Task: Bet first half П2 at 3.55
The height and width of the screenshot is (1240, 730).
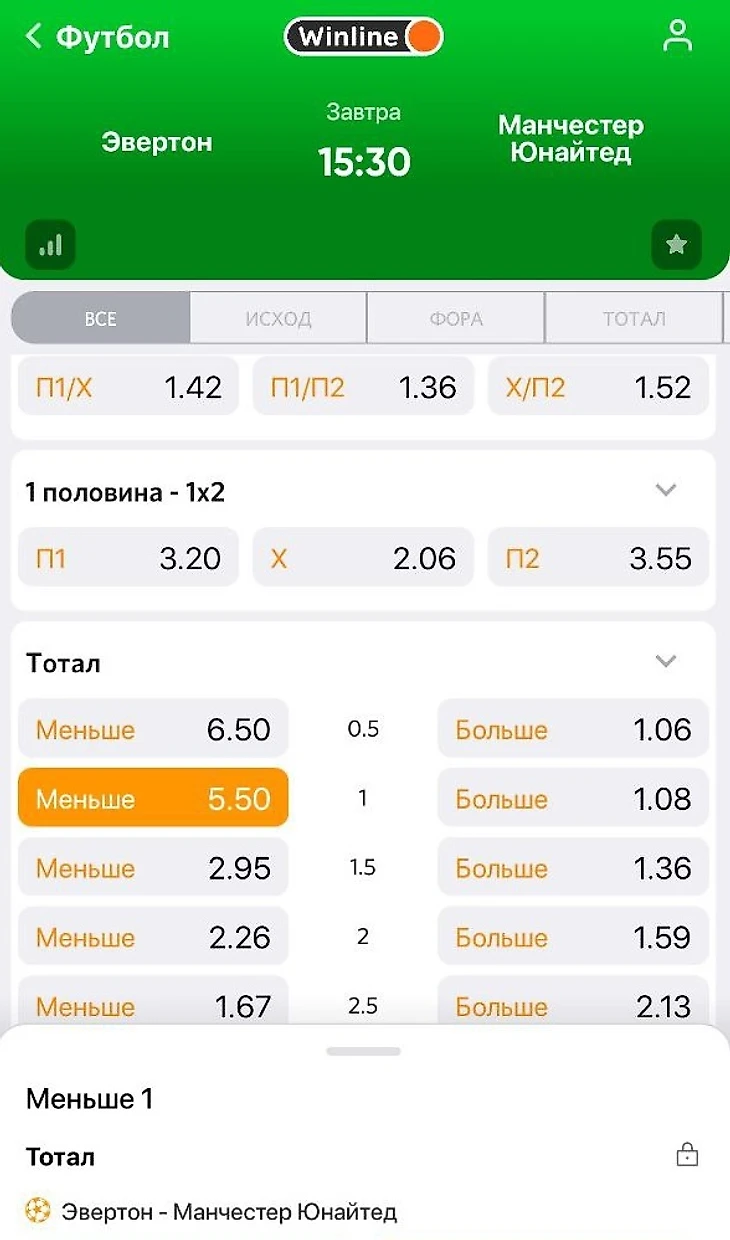Action: coord(598,558)
